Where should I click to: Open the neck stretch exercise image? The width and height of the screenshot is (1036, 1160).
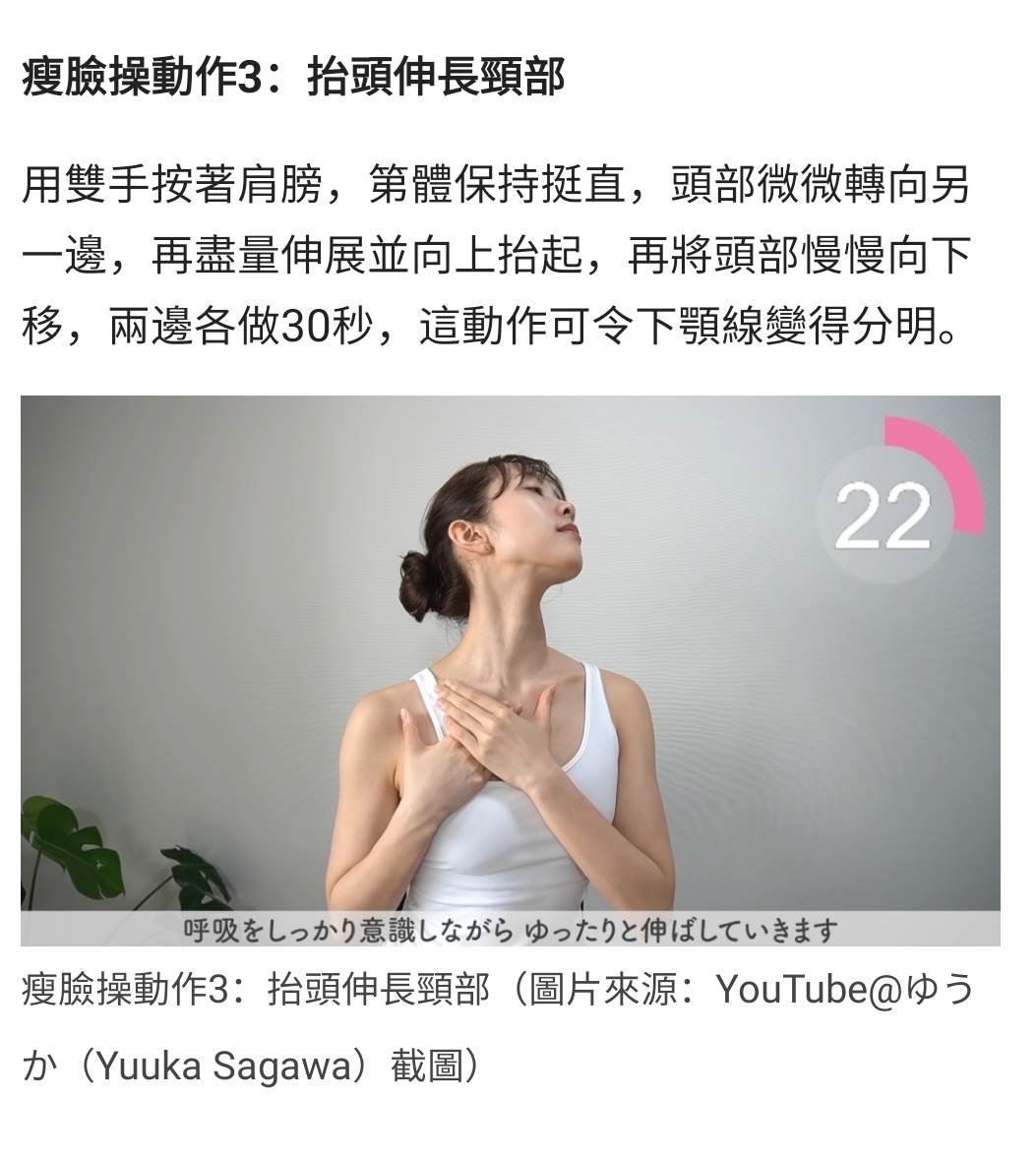click(510, 669)
